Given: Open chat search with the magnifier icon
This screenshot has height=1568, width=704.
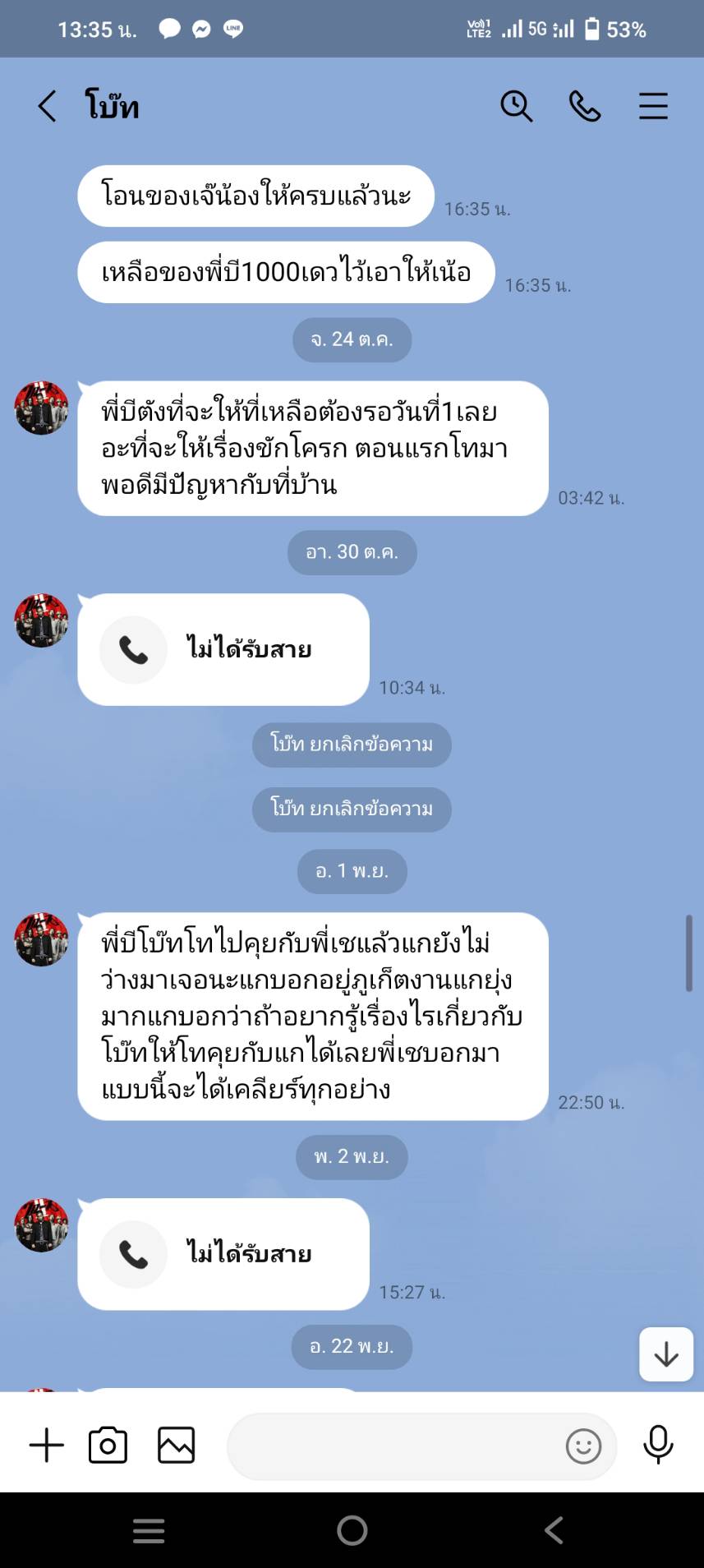Looking at the screenshot, I should coord(516,106).
